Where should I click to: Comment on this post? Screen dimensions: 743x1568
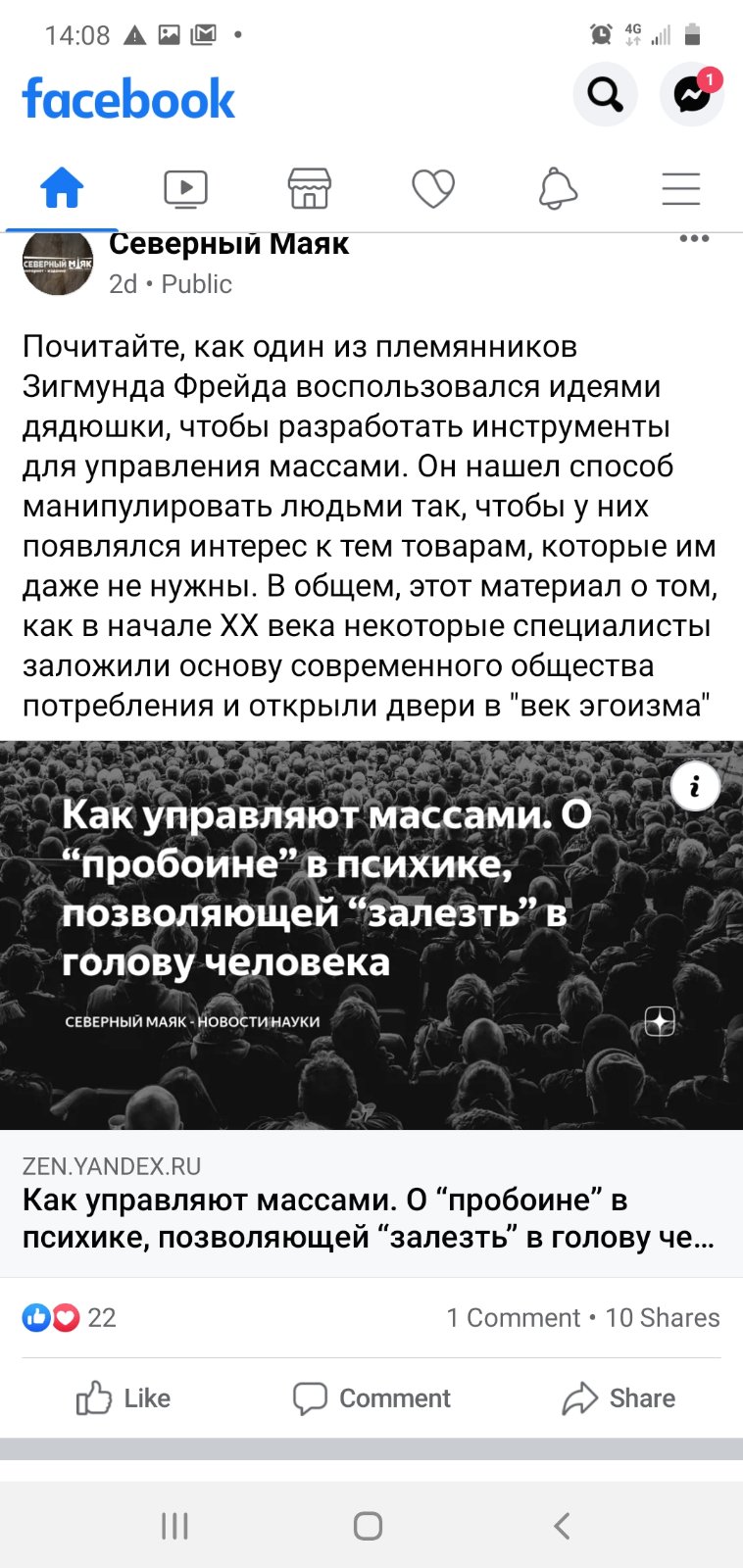click(371, 1398)
